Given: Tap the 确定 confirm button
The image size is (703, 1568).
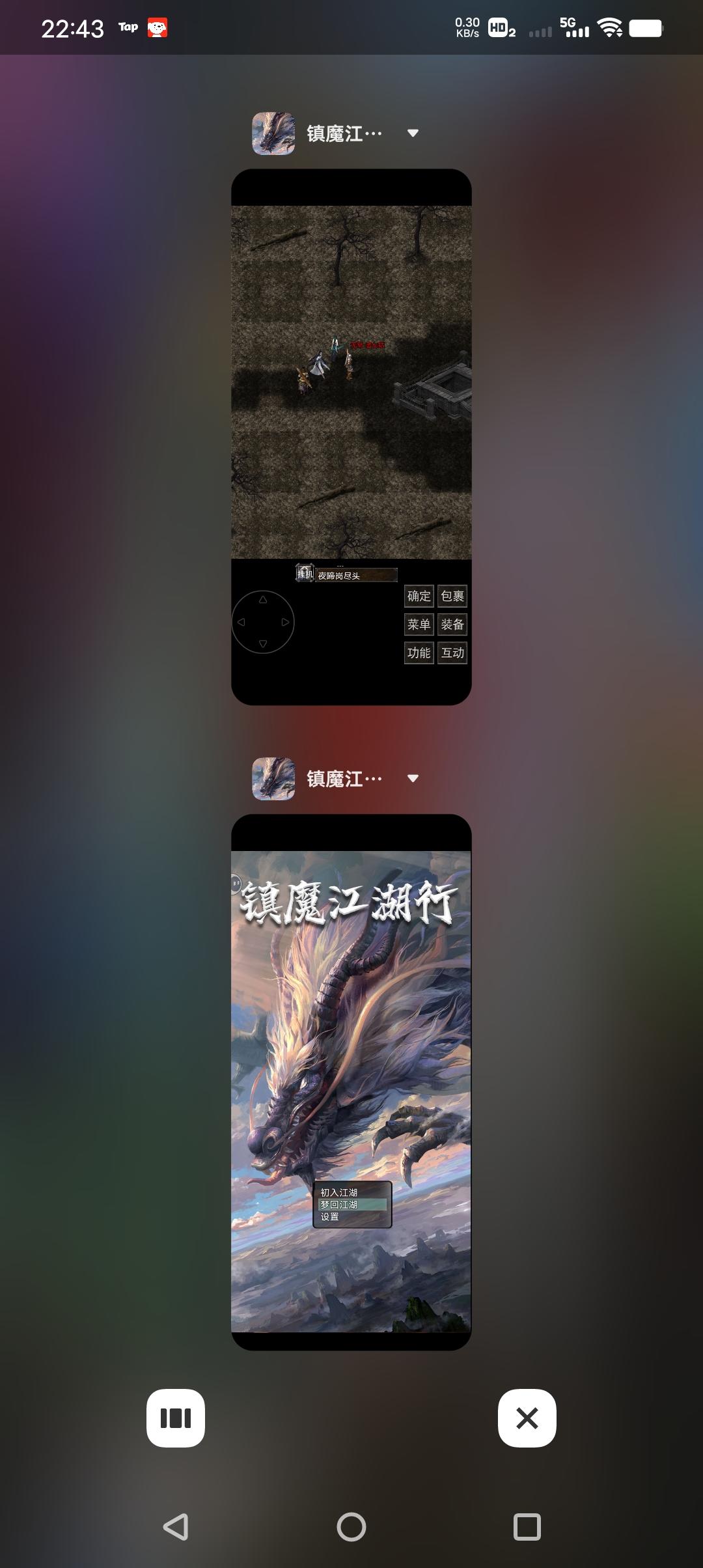Looking at the screenshot, I should click(x=419, y=596).
